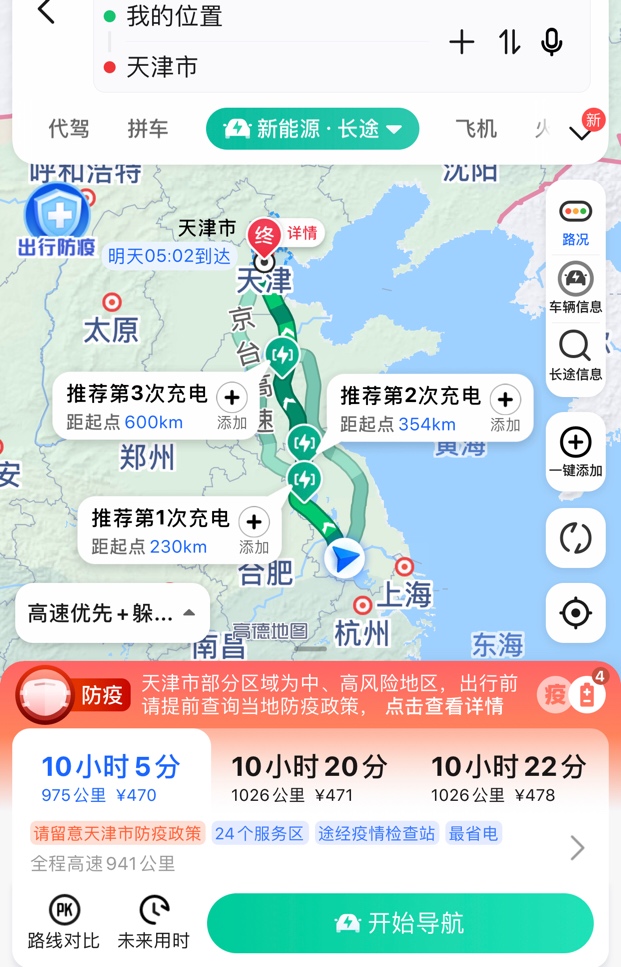Toggle the 路况 traffic layer
This screenshot has width=621, height=967.
pos(575,222)
